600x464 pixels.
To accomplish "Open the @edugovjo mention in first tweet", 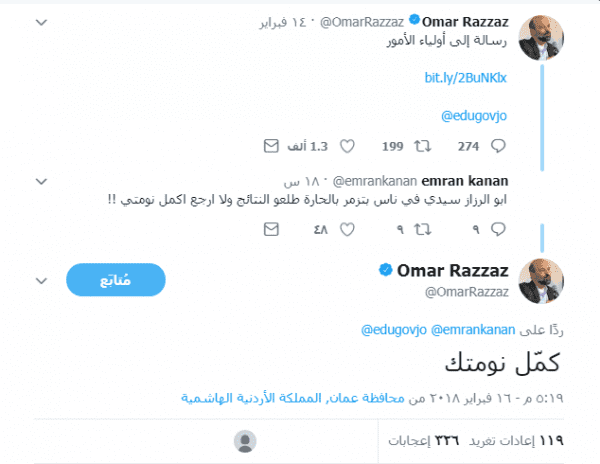I will (475, 115).
